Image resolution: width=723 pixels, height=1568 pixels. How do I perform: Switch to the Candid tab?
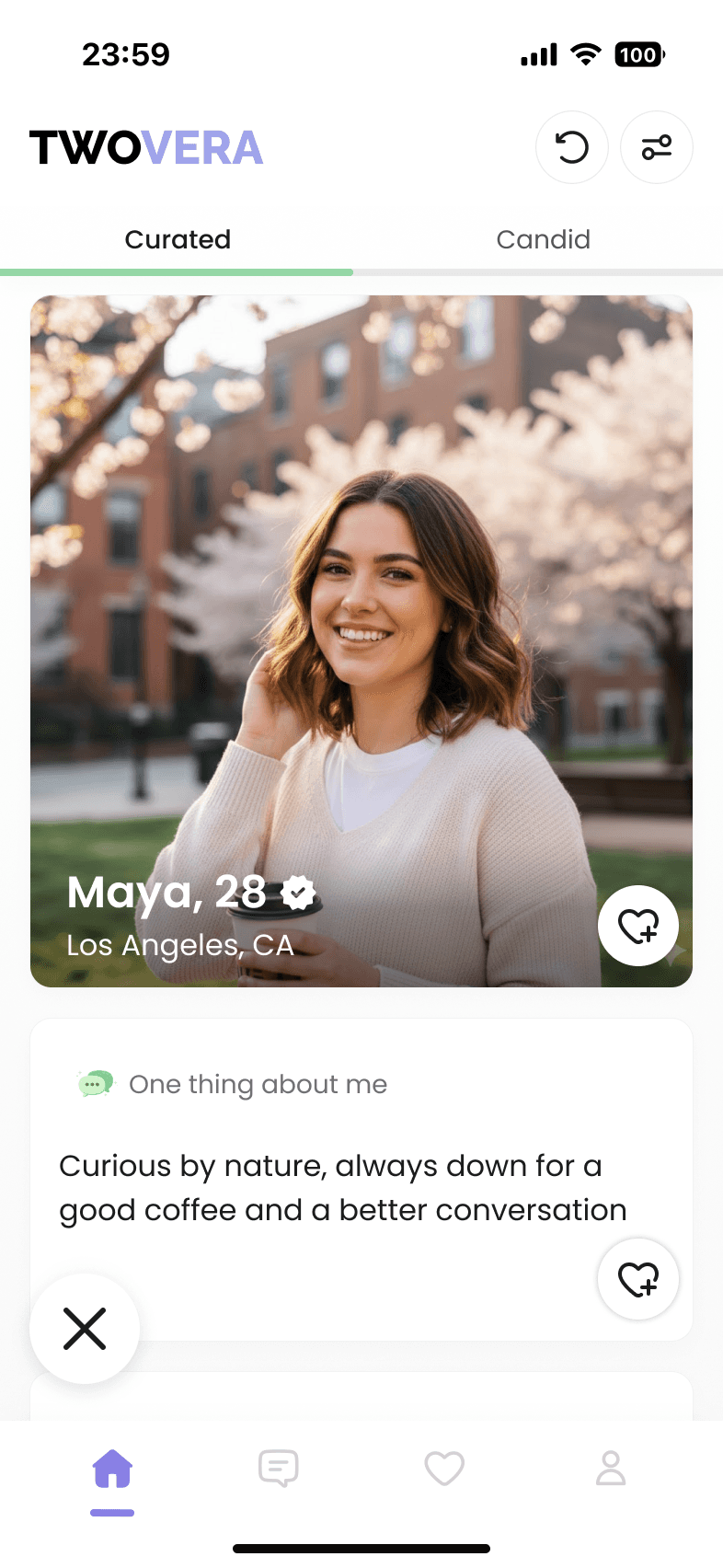(543, 240)
